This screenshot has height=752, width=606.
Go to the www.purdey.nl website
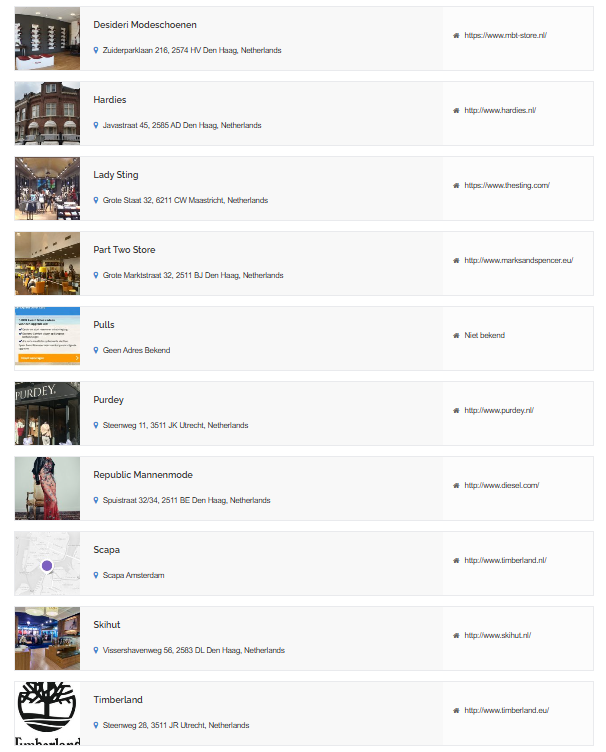point(499,410)
